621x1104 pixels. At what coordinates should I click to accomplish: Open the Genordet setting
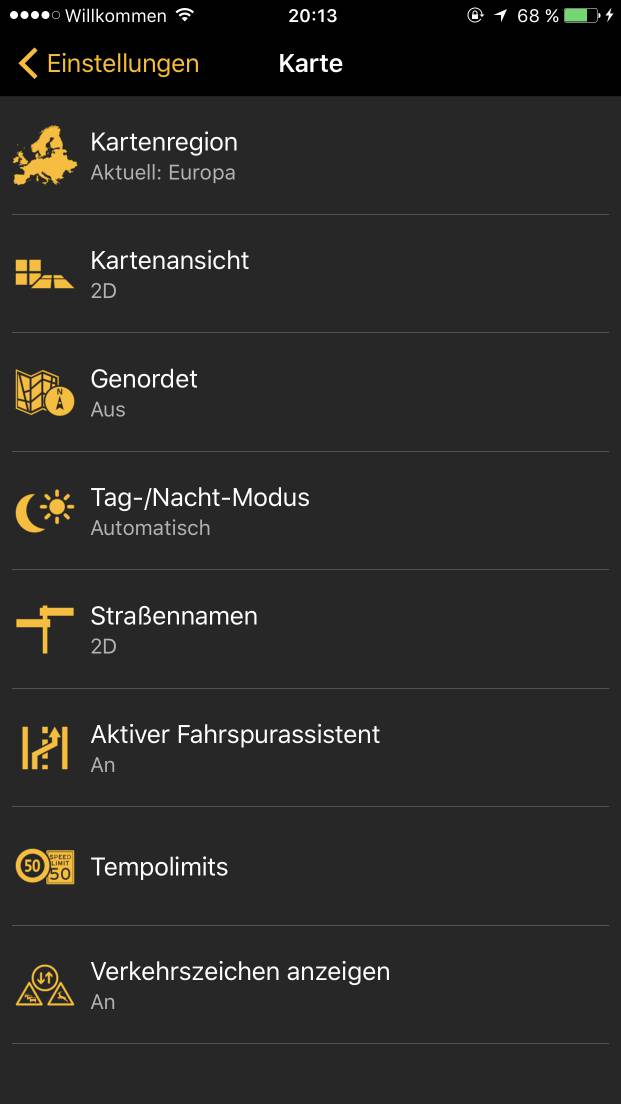(x=310, y=392)
